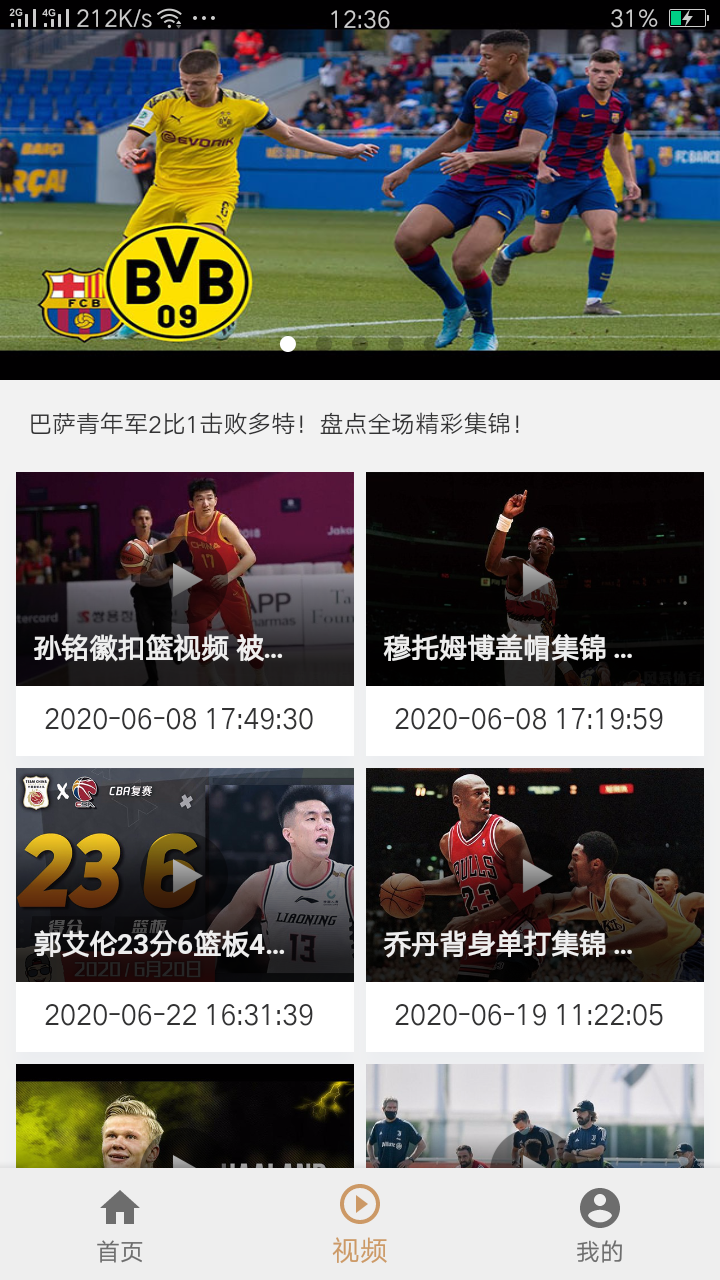Image resolution: width=720 pixels, height=1280 pixels.
Task: Switch to the 首页 tab
Action: click(x=120, y=1225)
